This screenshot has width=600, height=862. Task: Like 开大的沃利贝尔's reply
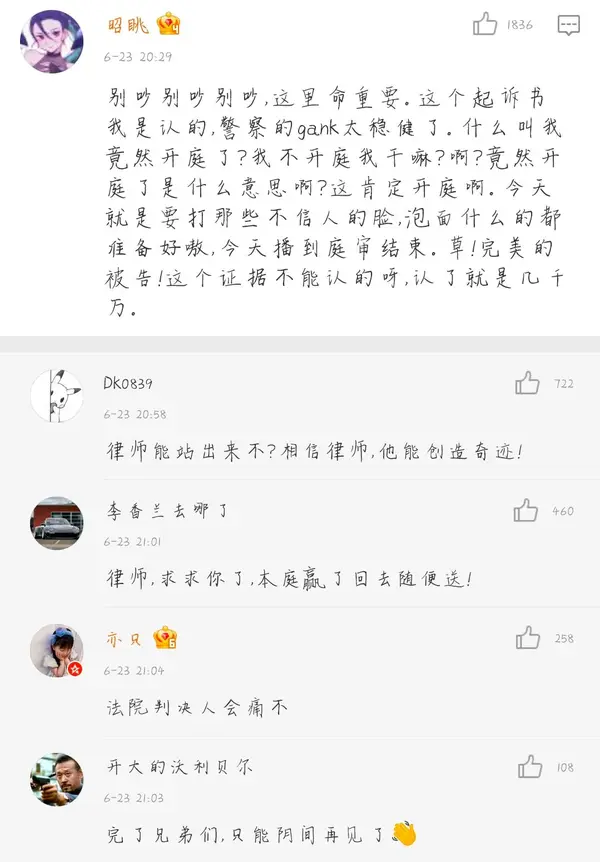click(x=530, y=766)
